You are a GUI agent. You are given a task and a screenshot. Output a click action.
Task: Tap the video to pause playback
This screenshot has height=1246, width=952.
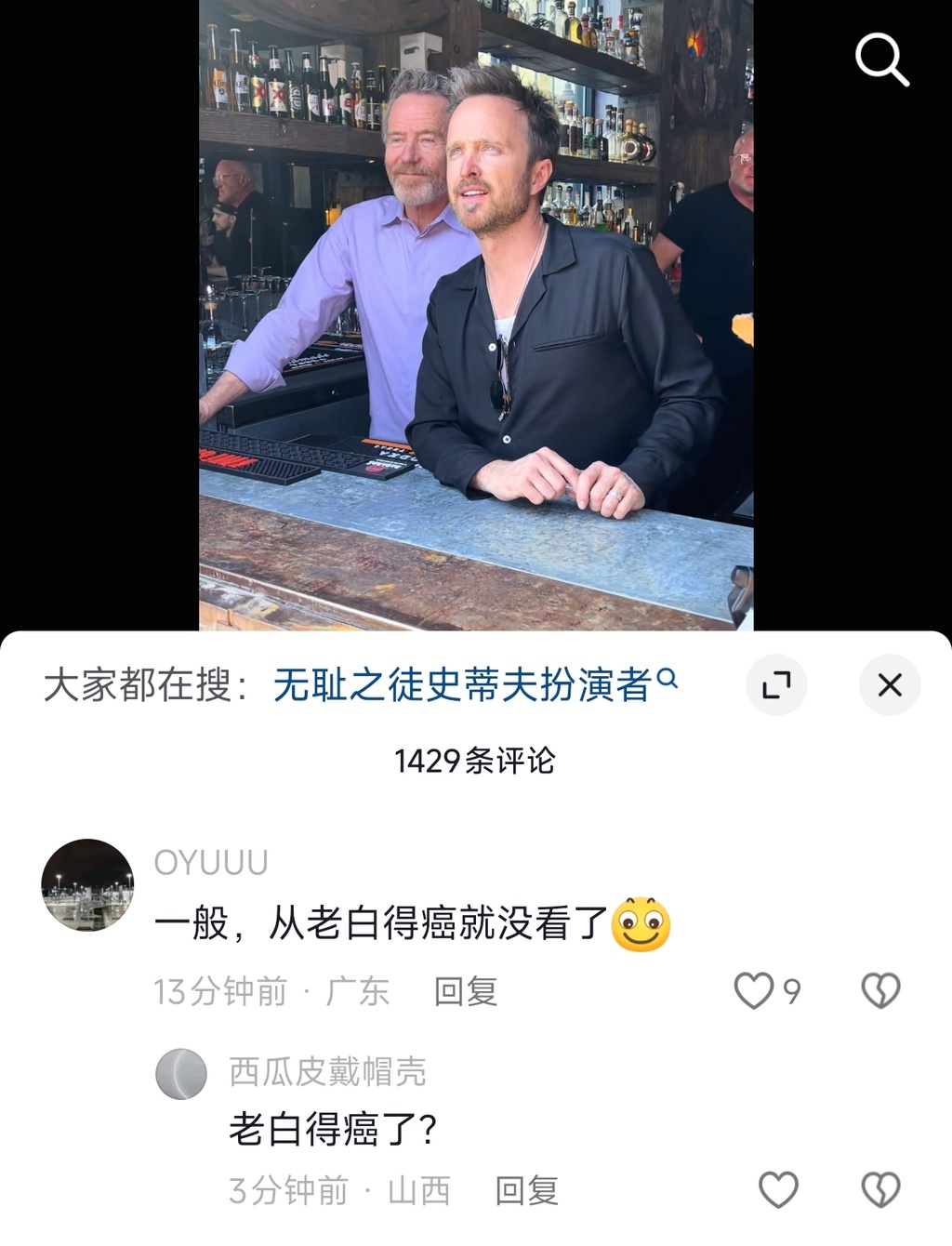coord(476,316)
